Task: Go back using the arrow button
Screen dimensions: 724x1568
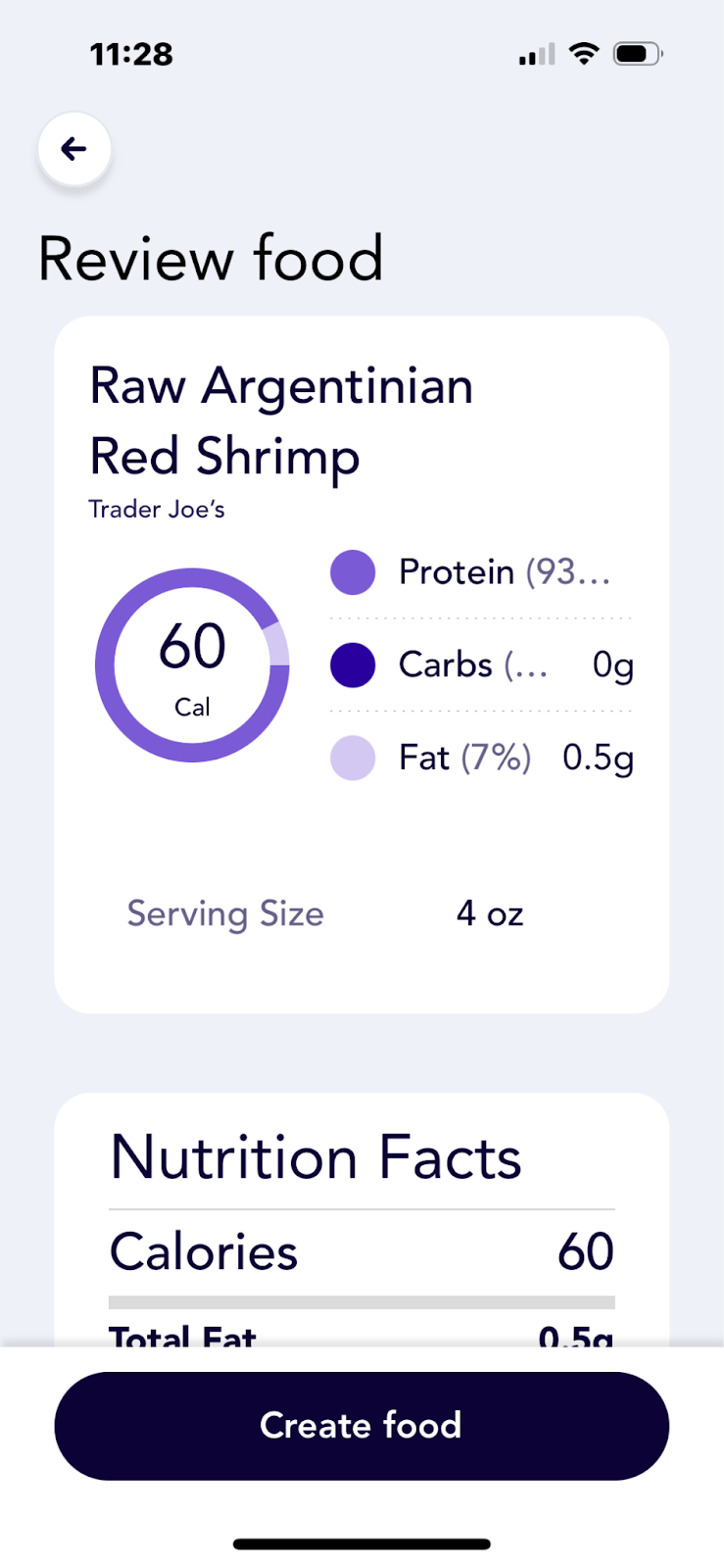Action: pyautogui.click(x=74, y=149)
